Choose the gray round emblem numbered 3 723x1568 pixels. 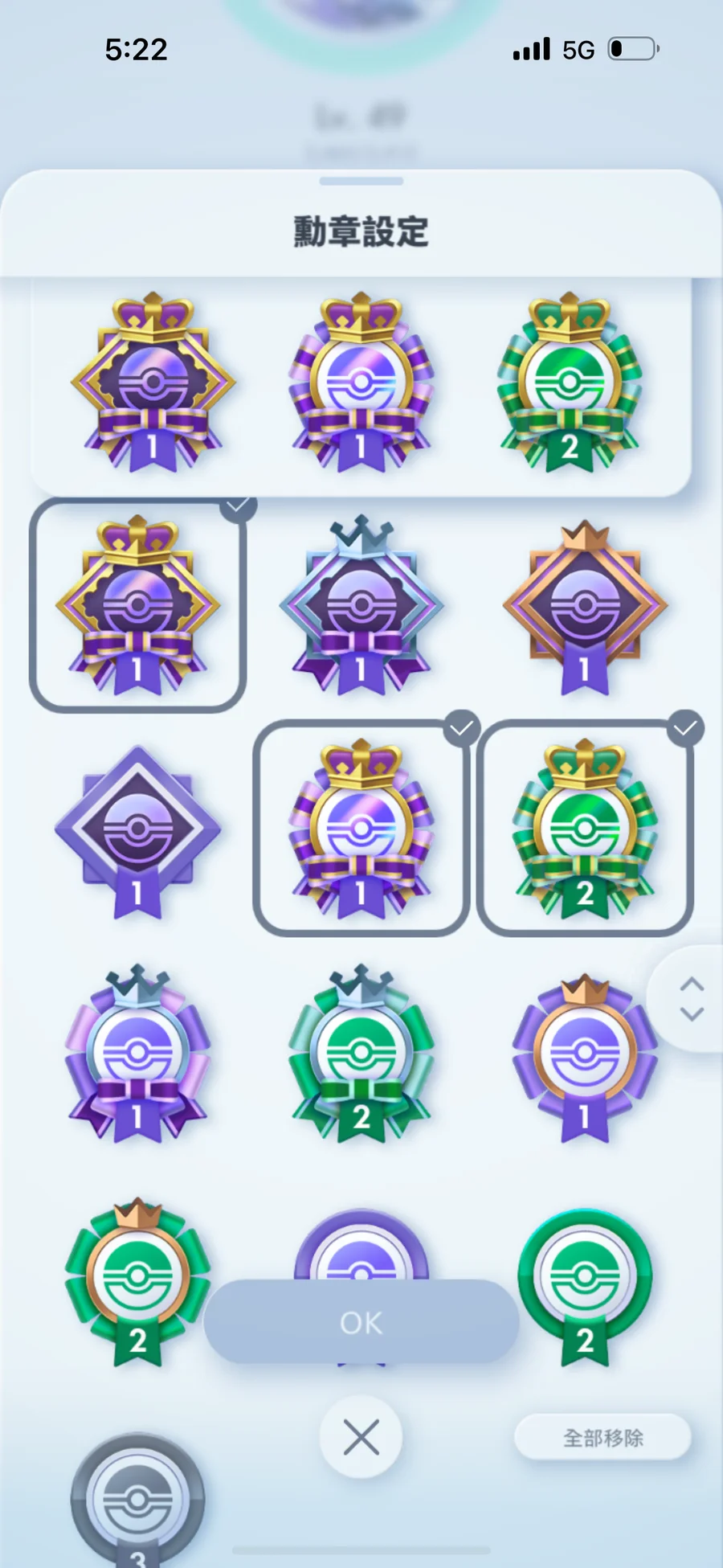(x=137, y=1500)
